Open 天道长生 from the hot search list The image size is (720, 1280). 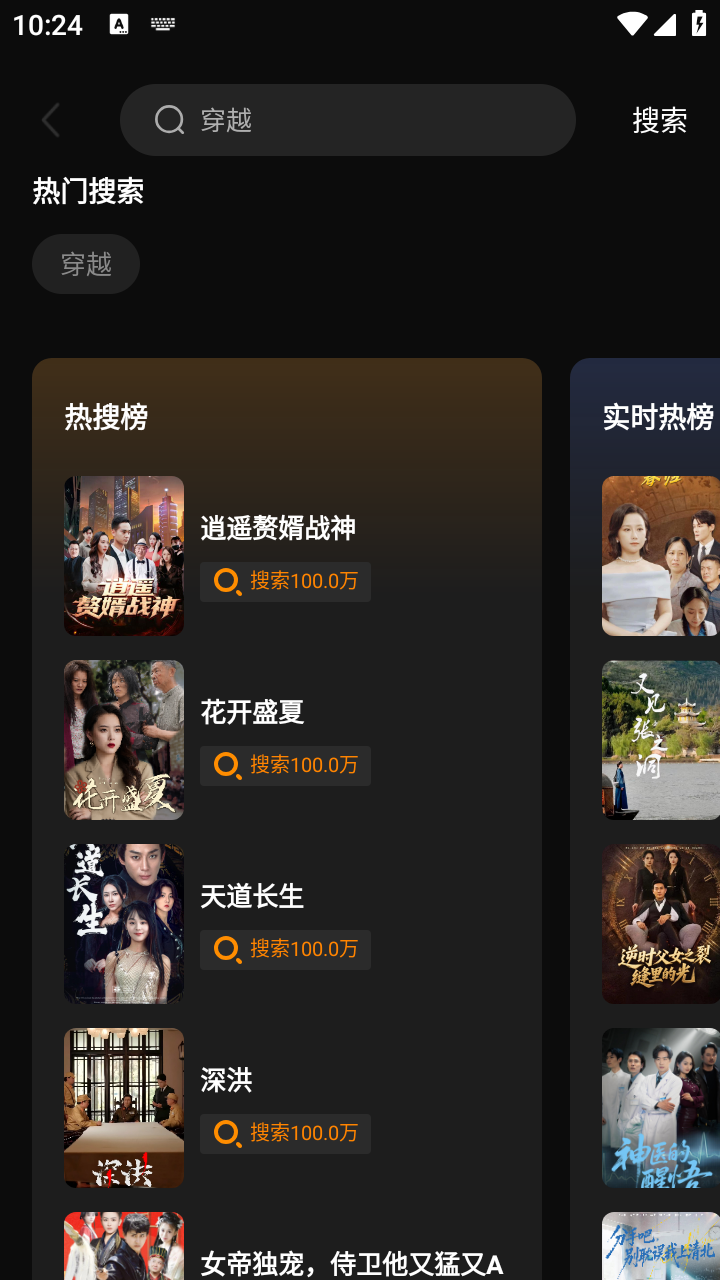pos(252,896)
